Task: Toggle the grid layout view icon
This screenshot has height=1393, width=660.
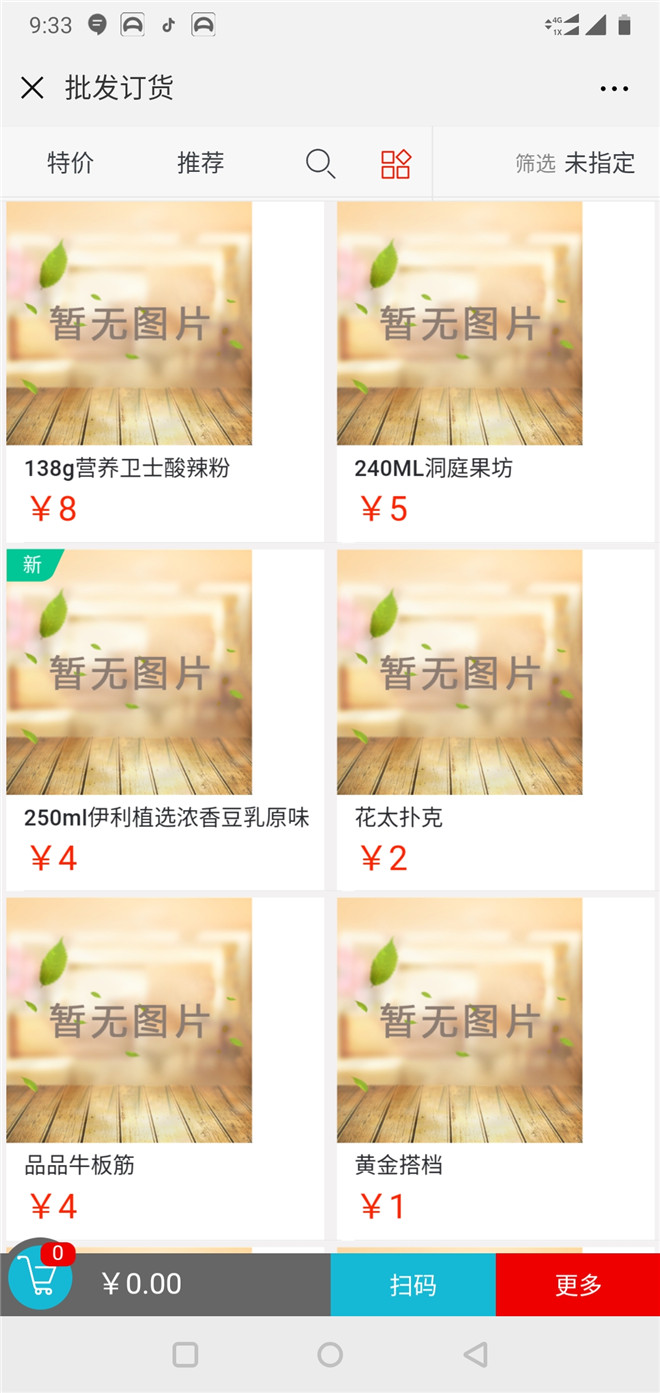Action: coord(396,164)
